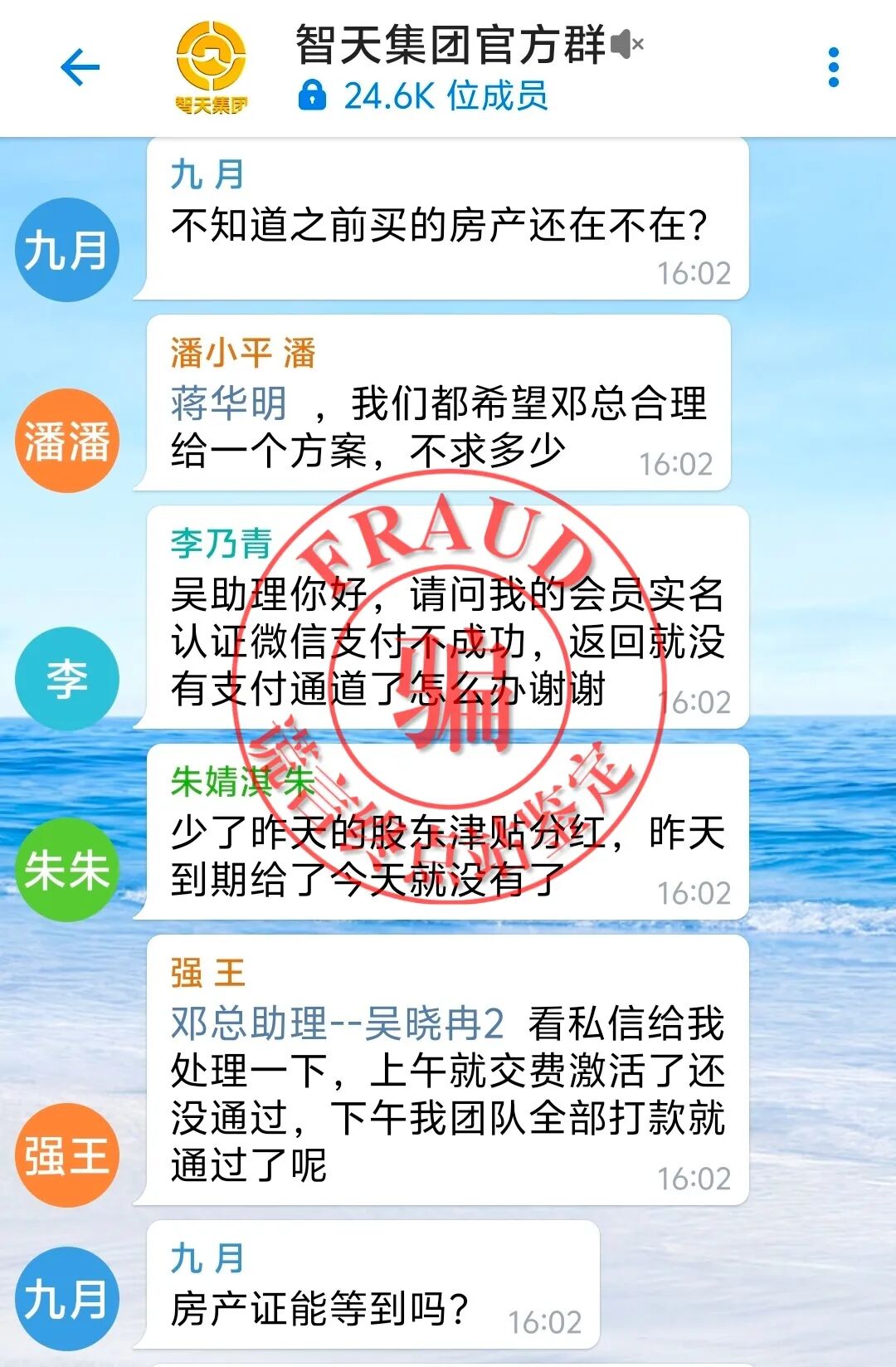
Task: Open mention 邓总助理--吴晓冉2
Action: click(338, 1023)
